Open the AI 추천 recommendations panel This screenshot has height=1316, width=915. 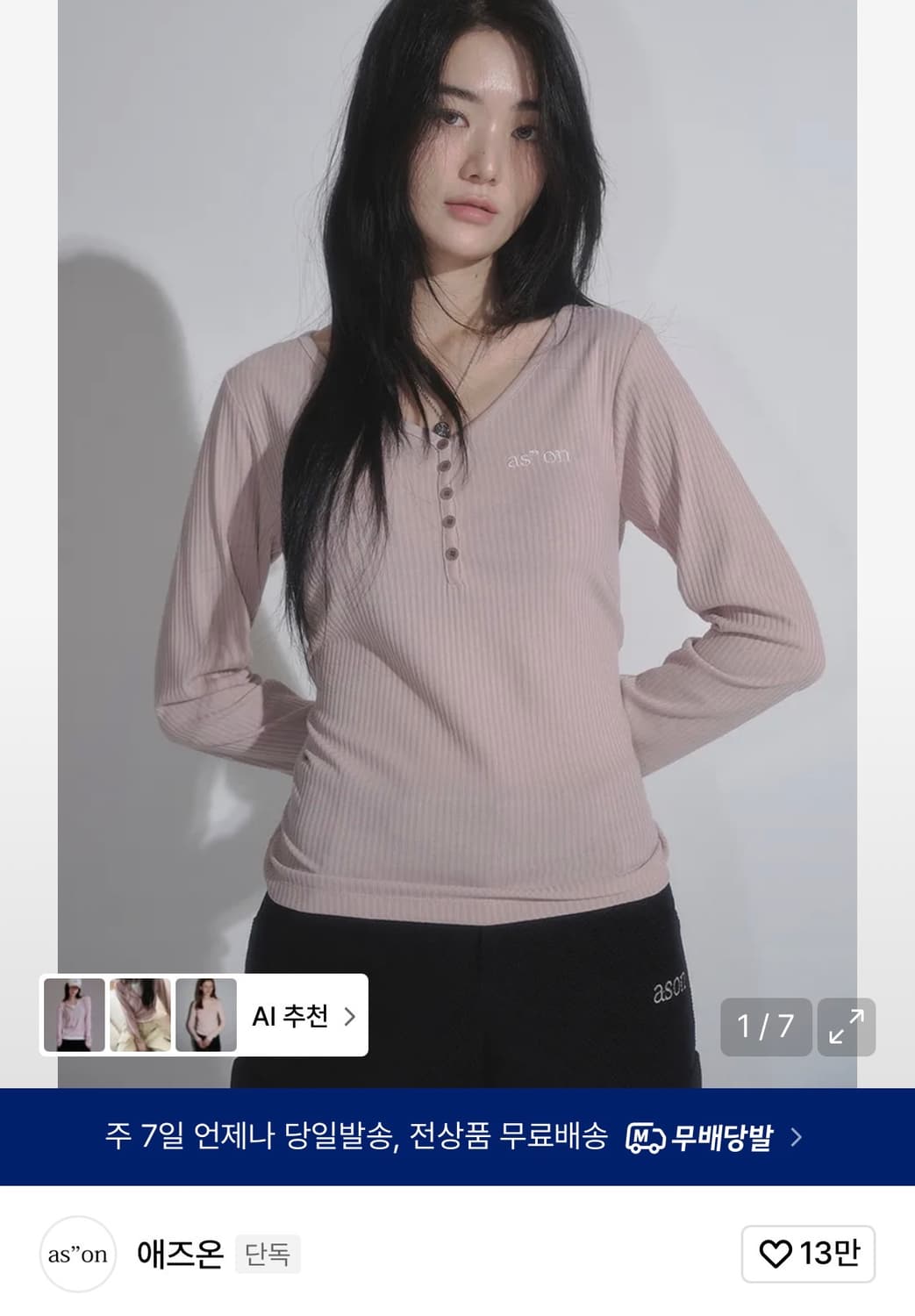pyautogui.click(x=290, y=1016)
